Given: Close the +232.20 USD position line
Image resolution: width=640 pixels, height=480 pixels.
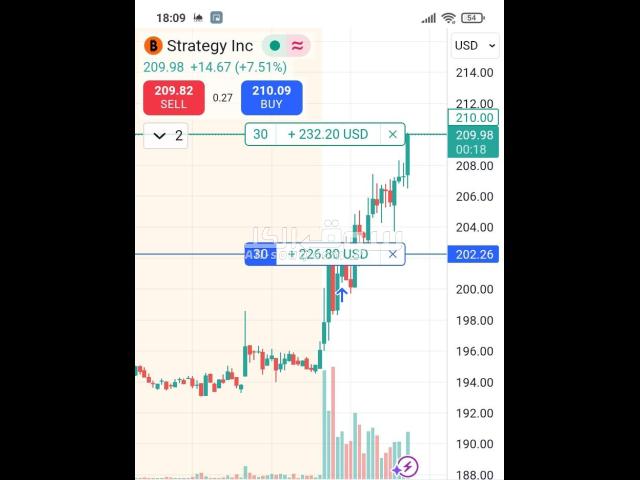Looking at the screenshot, I should click(393, 134).
